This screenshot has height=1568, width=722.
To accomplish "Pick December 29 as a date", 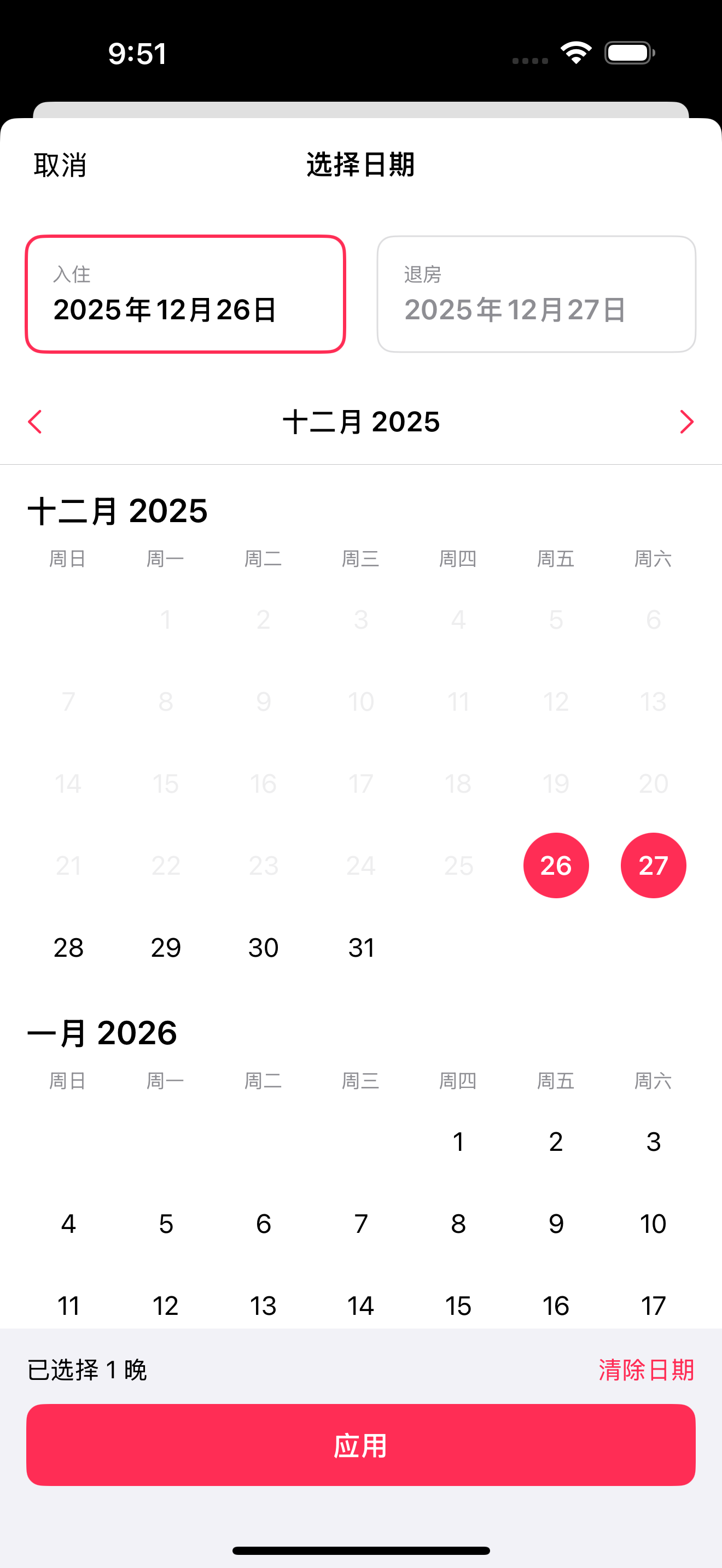I will coord(166,947).
